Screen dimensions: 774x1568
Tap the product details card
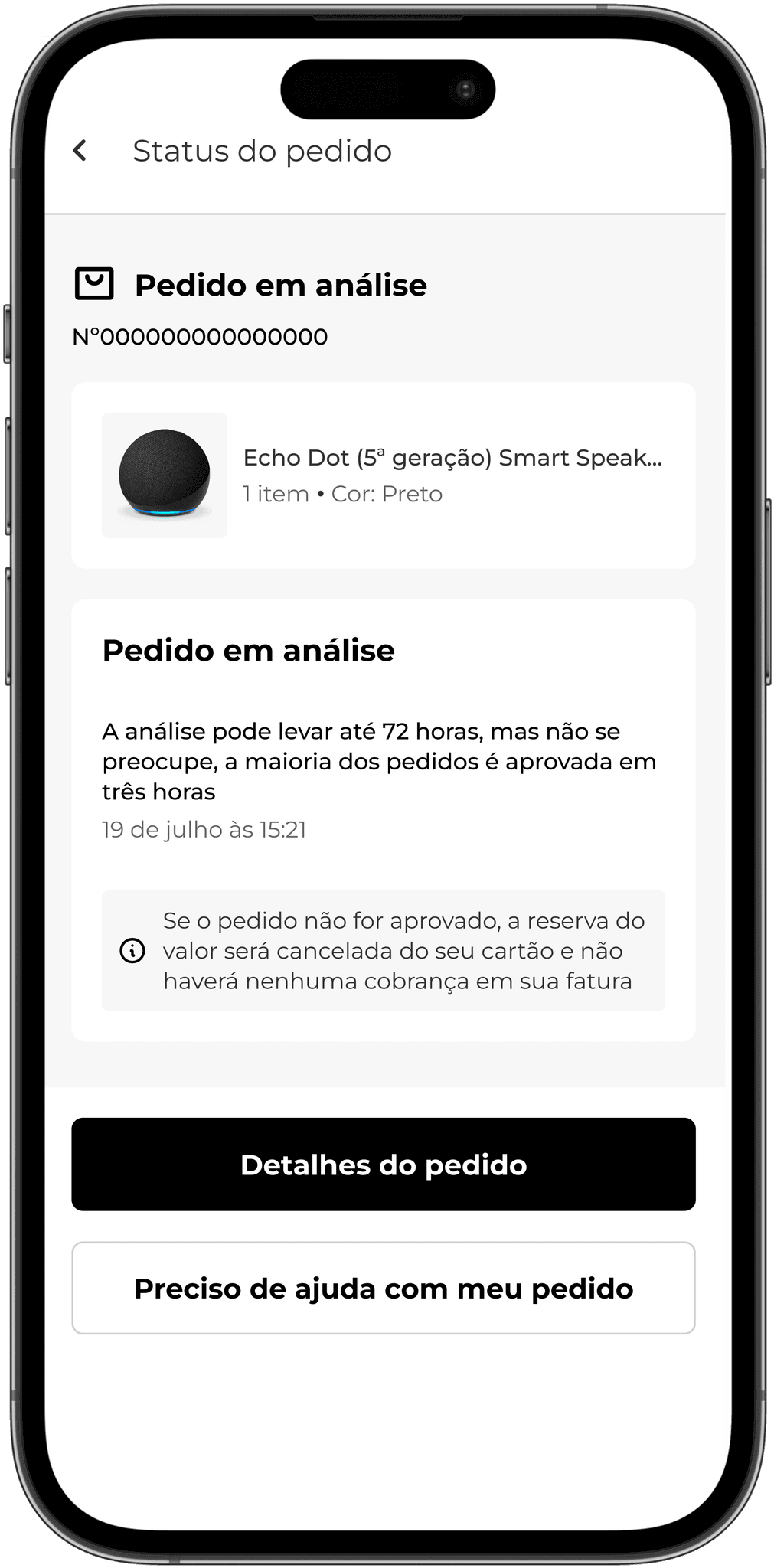[384, 475]
